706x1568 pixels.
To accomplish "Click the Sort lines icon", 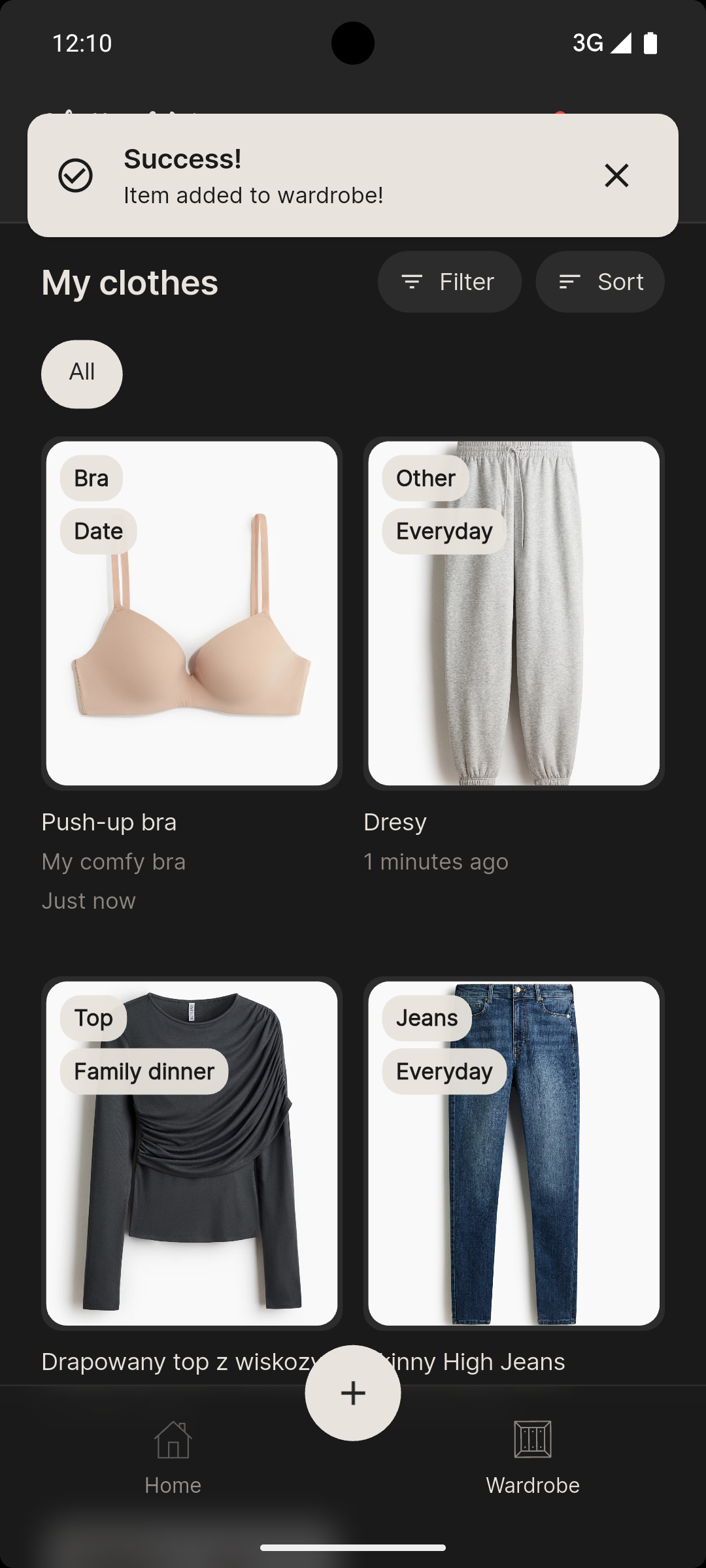I will 568,281.
